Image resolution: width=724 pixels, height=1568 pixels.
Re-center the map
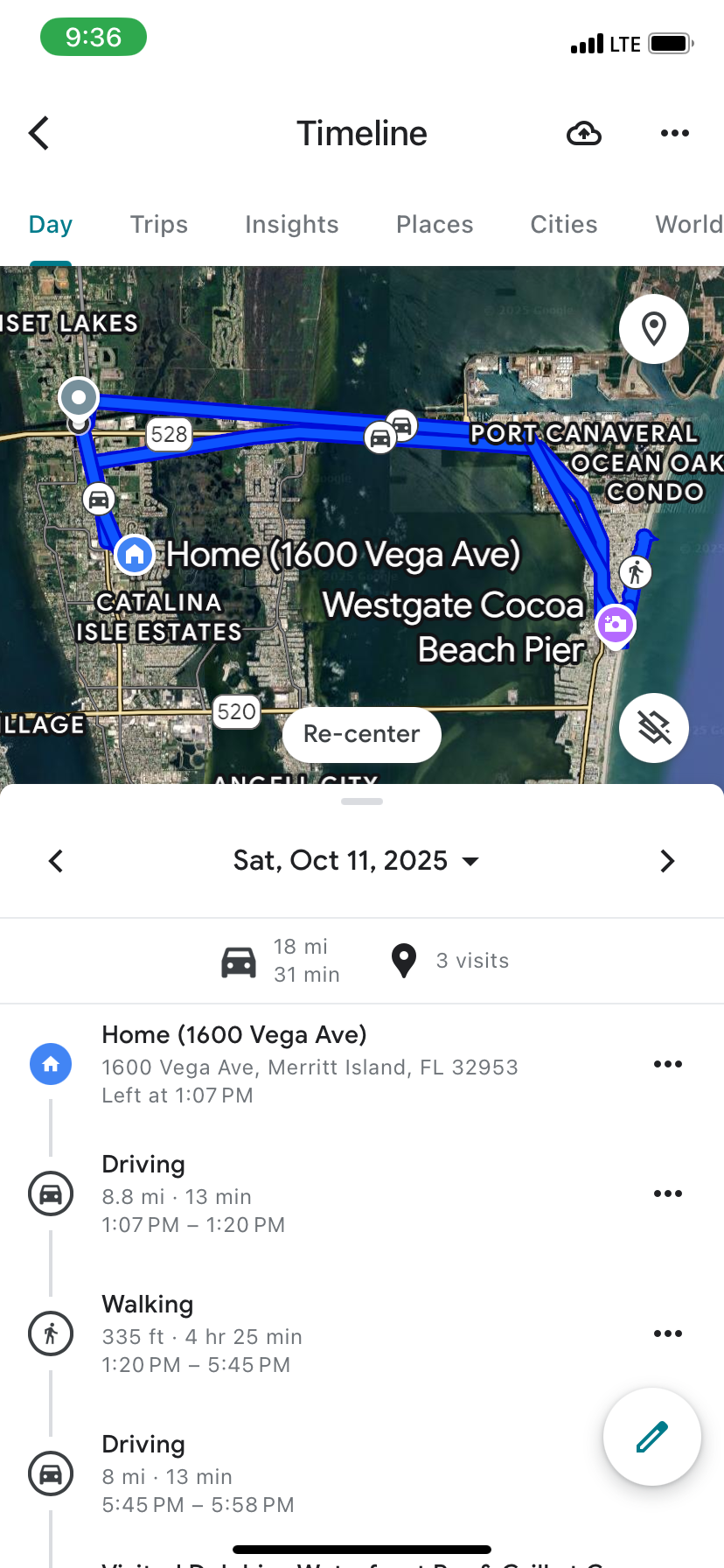[361, 734]
